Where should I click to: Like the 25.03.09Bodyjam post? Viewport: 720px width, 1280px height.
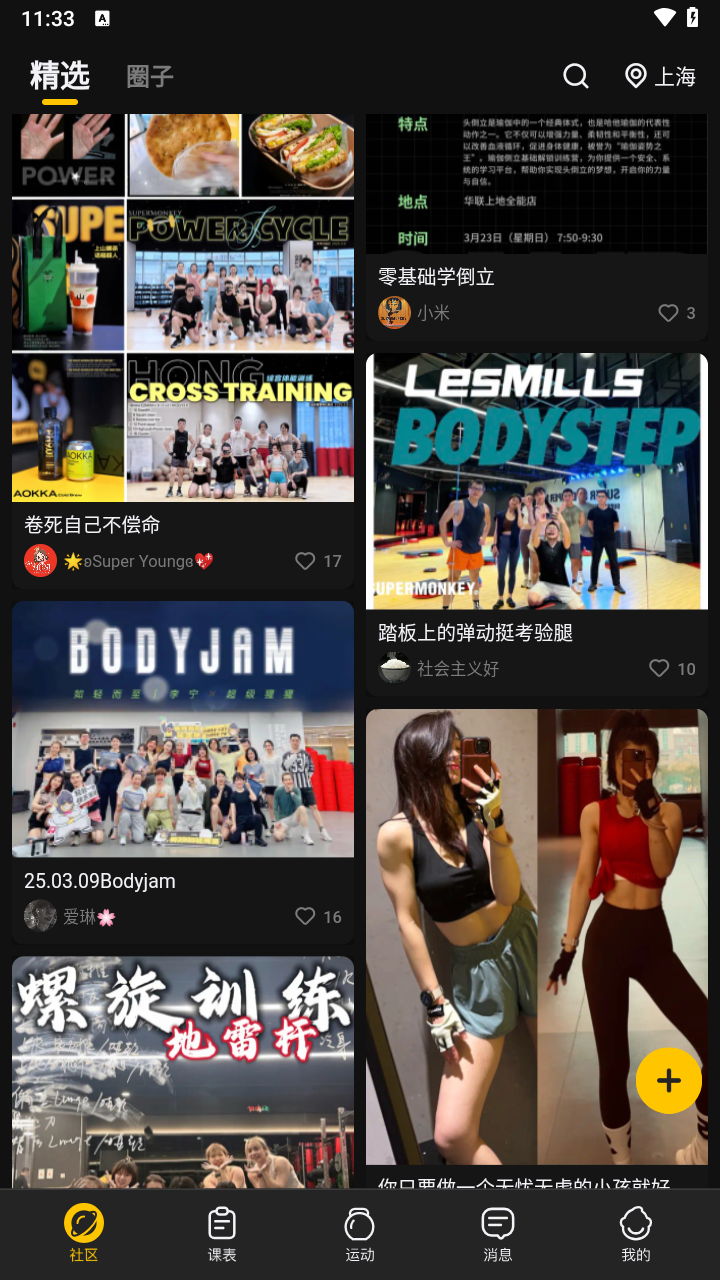pyautogui.click(x=306, y=916)
